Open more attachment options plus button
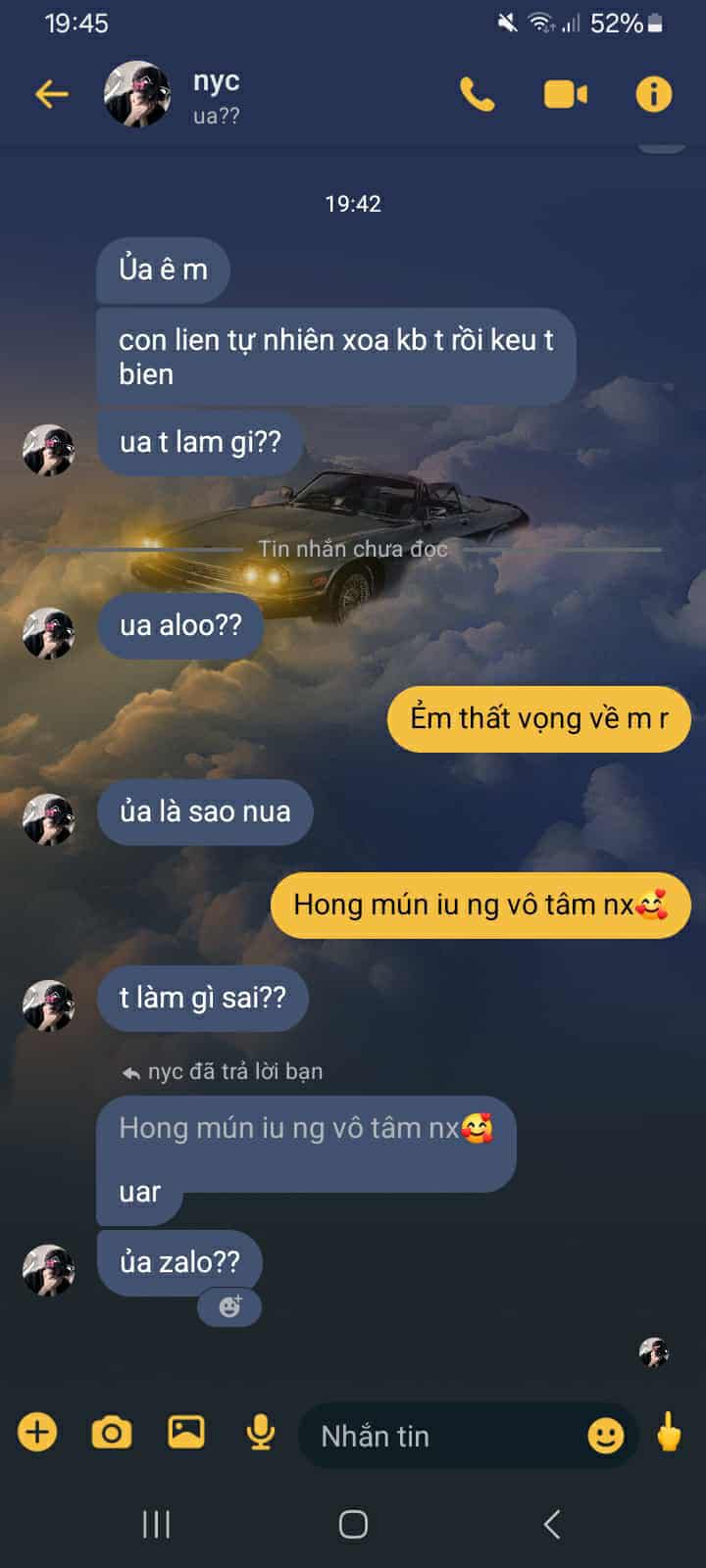Image resolution: width=706 pixels, height=1568 pixels. (x=37, y=1433)
